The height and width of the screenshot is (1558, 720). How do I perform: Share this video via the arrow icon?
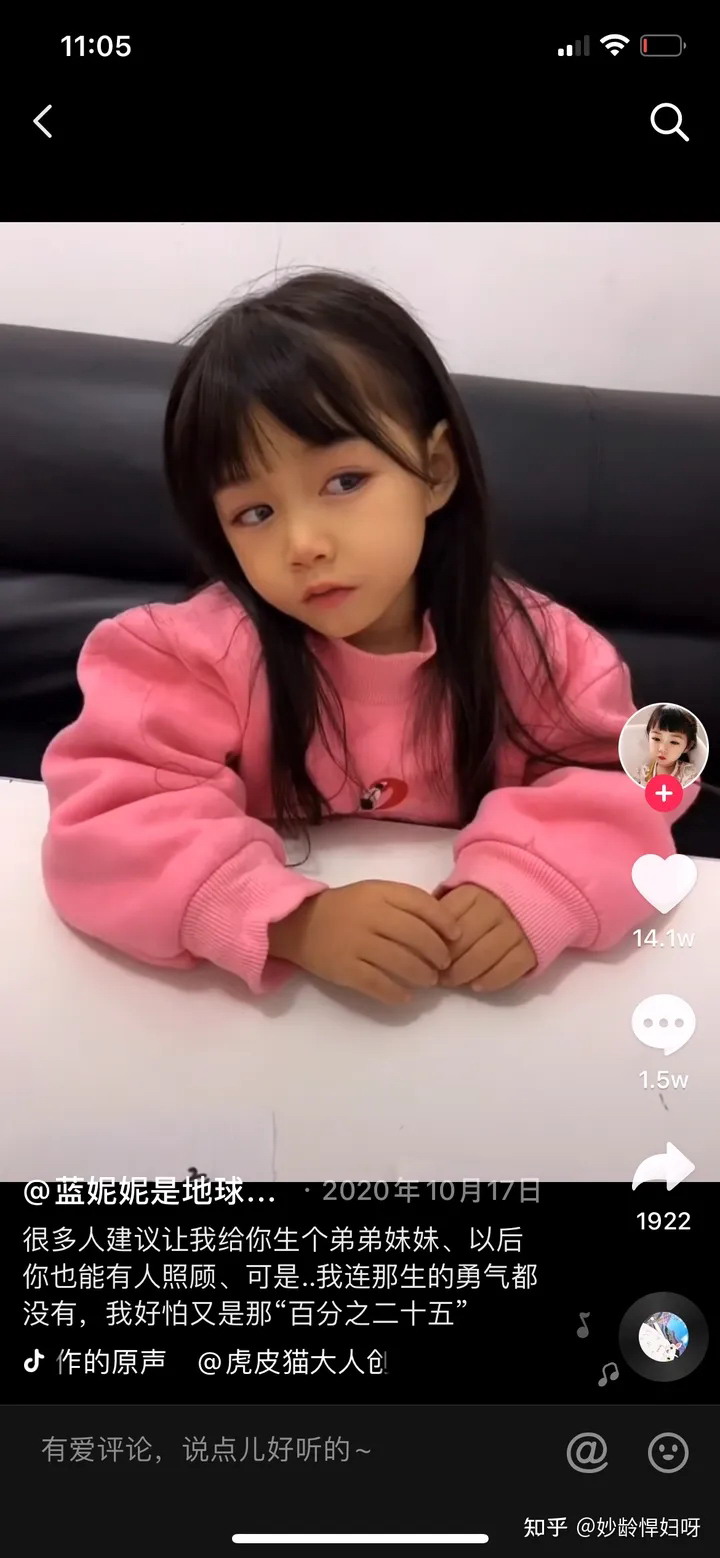[663, 1168]
